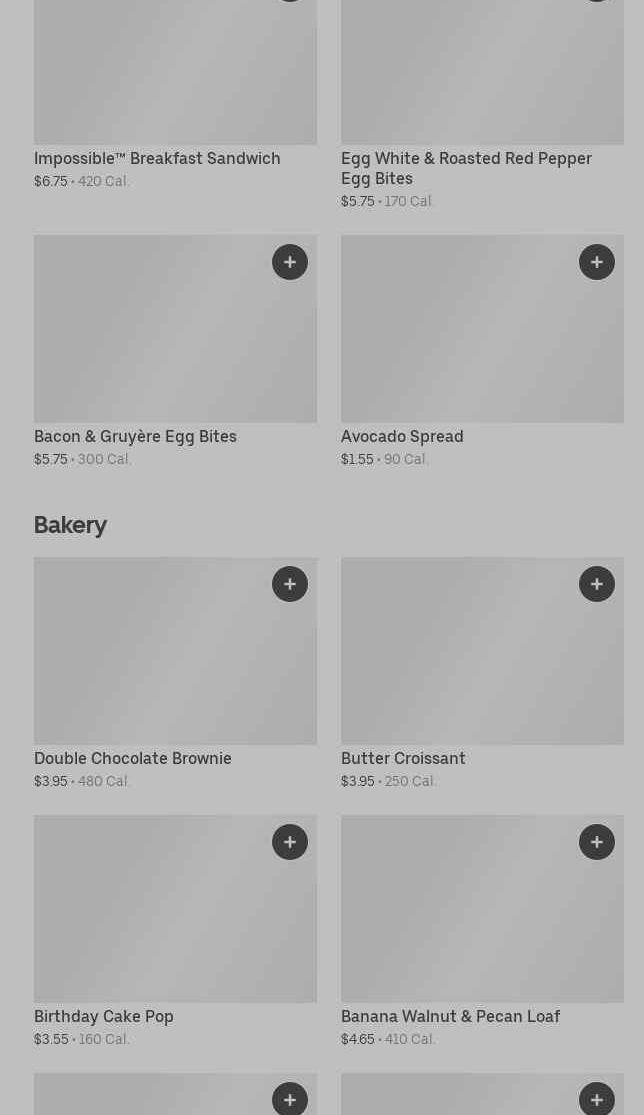Add Butter Croissant to the order
The width and height of the screenshot is (644, 1115).
[597, 584]
